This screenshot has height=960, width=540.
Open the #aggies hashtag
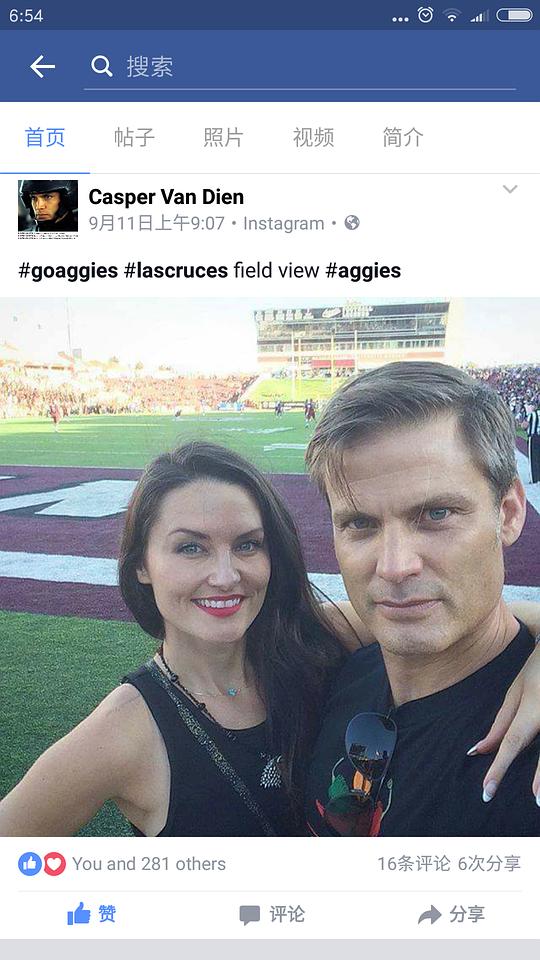pos(363,271)
